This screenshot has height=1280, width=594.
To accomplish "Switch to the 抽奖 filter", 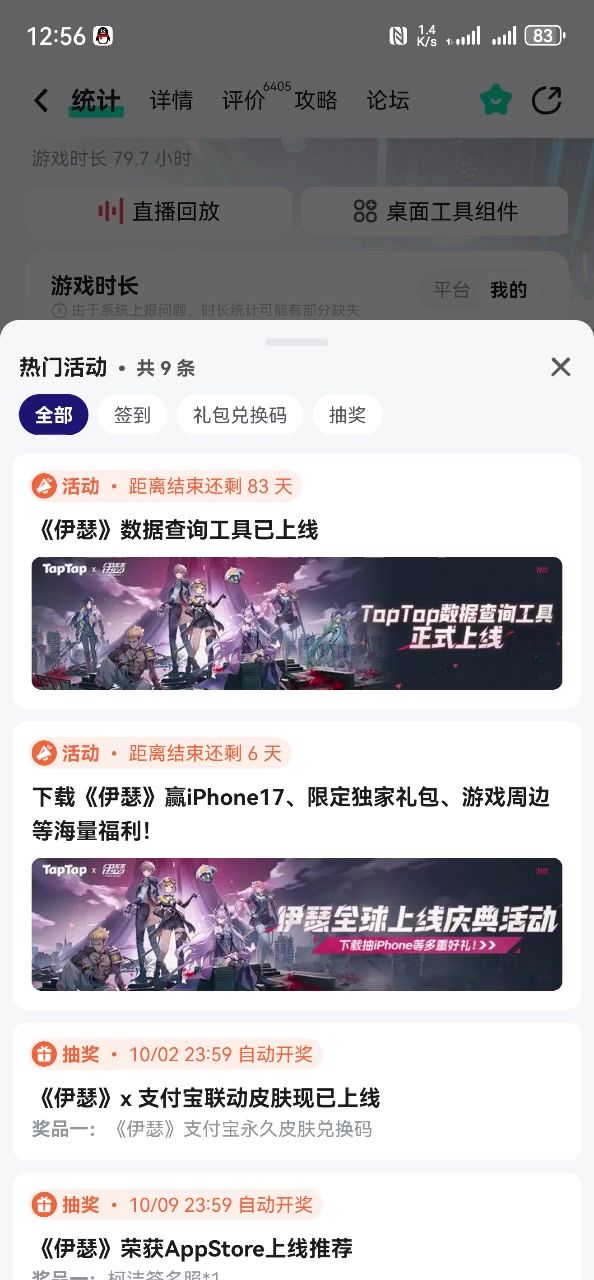I will point(347,415).
